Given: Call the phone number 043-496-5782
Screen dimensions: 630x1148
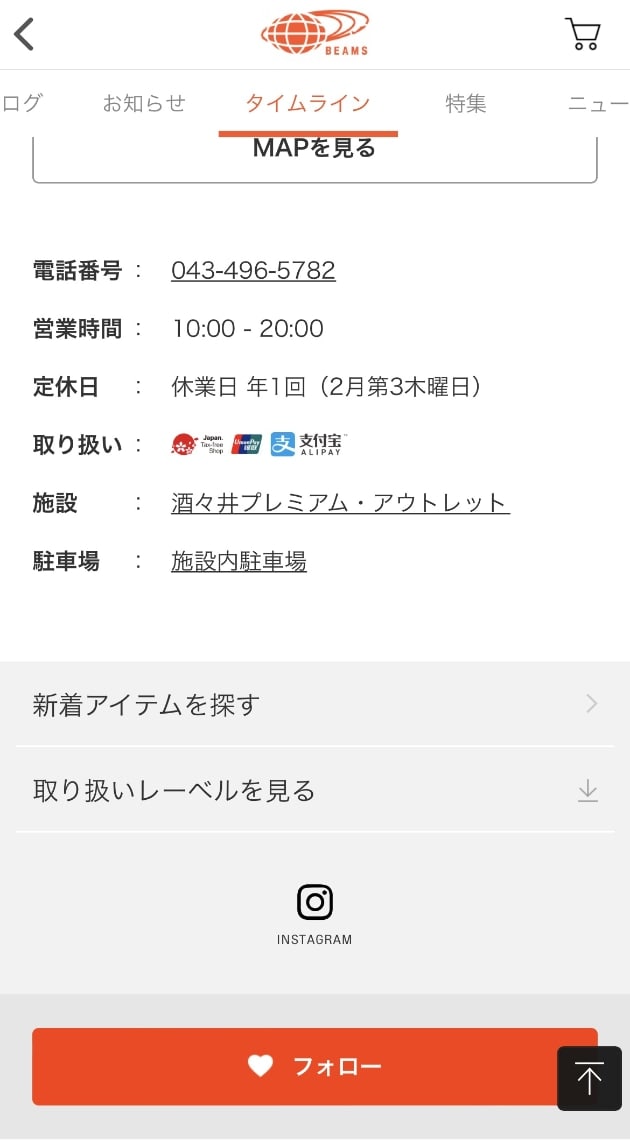Looking at the screenshot, I should pyautogui.click(x=253, y=270).
